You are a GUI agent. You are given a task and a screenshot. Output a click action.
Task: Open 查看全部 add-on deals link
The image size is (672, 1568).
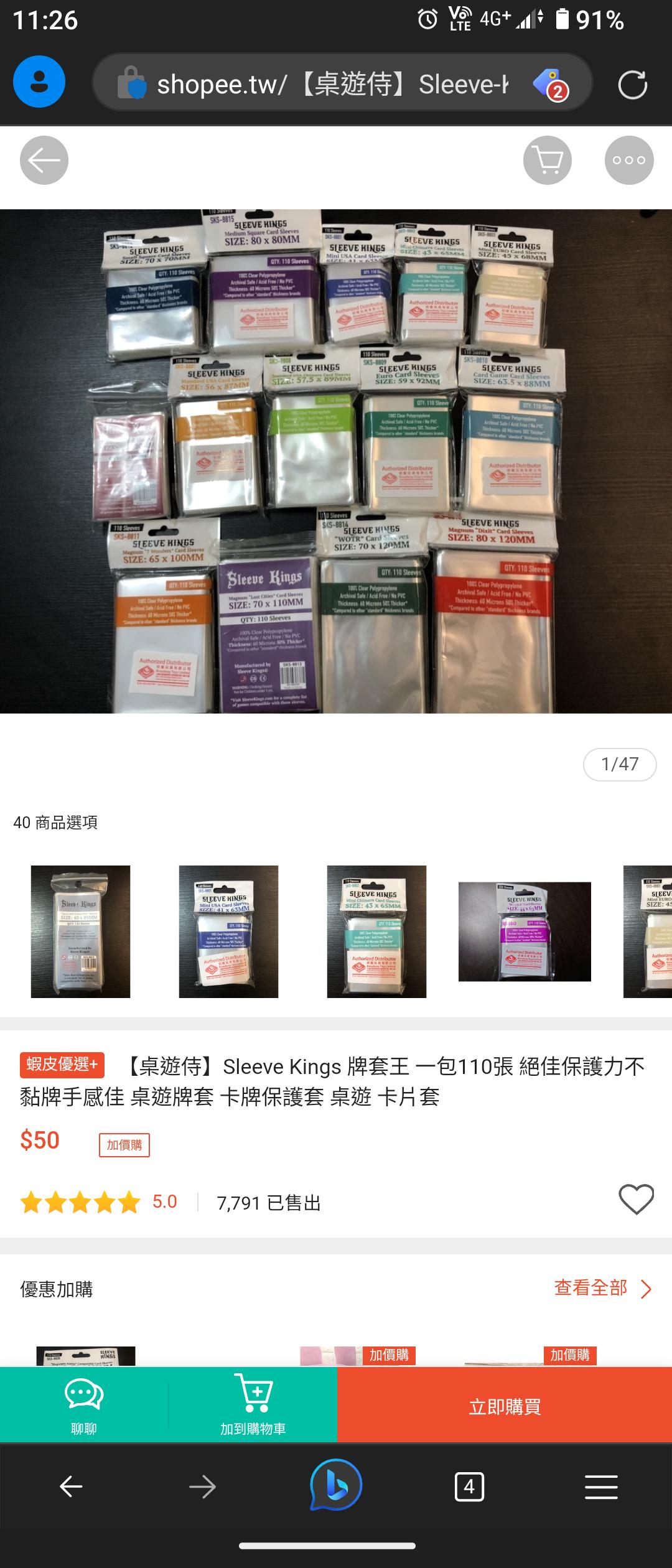tap(602, 1288)
